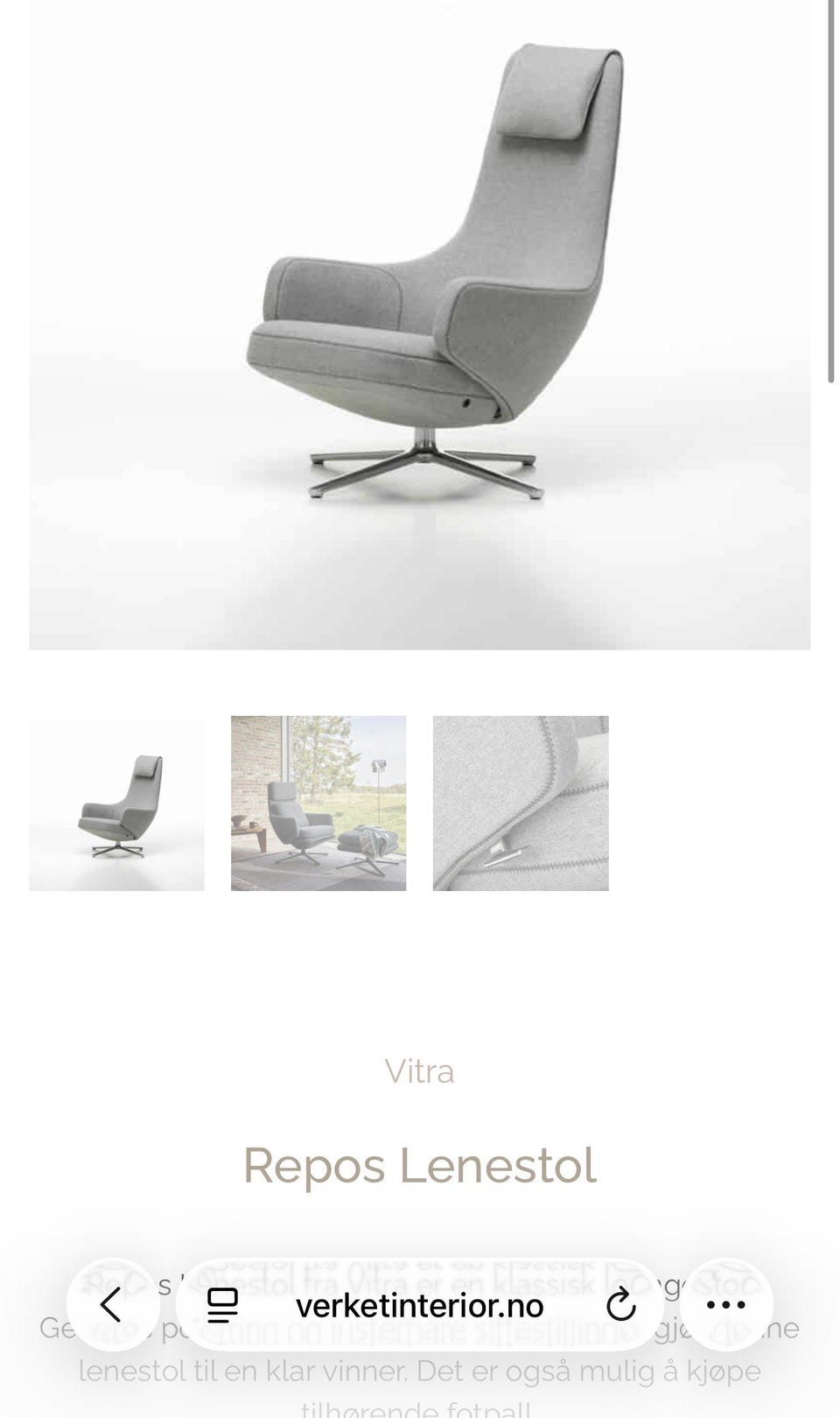Open the large grey chair image
Image resolution: width=840 pixels, height=1418 pixels.
click(420, 325)
